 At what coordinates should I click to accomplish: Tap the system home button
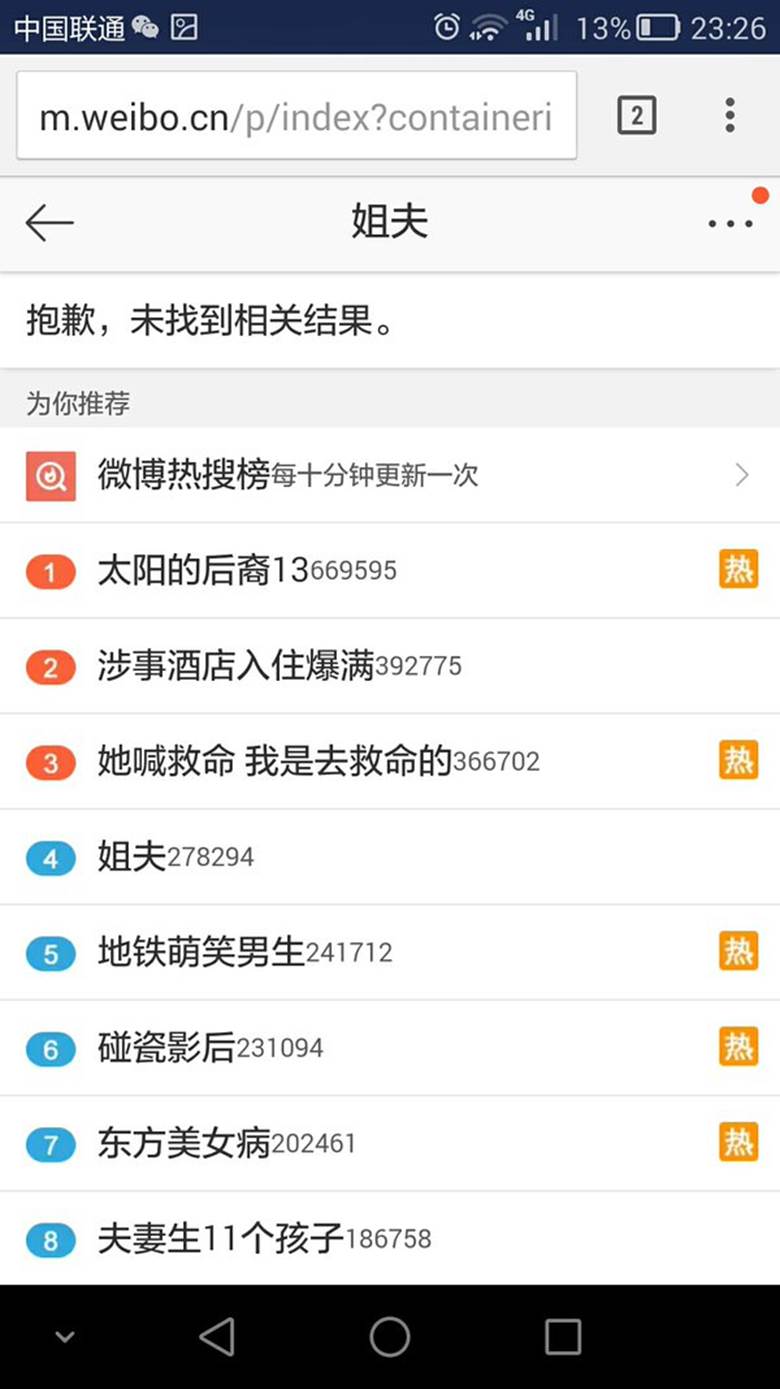(x=389, y=1337)
